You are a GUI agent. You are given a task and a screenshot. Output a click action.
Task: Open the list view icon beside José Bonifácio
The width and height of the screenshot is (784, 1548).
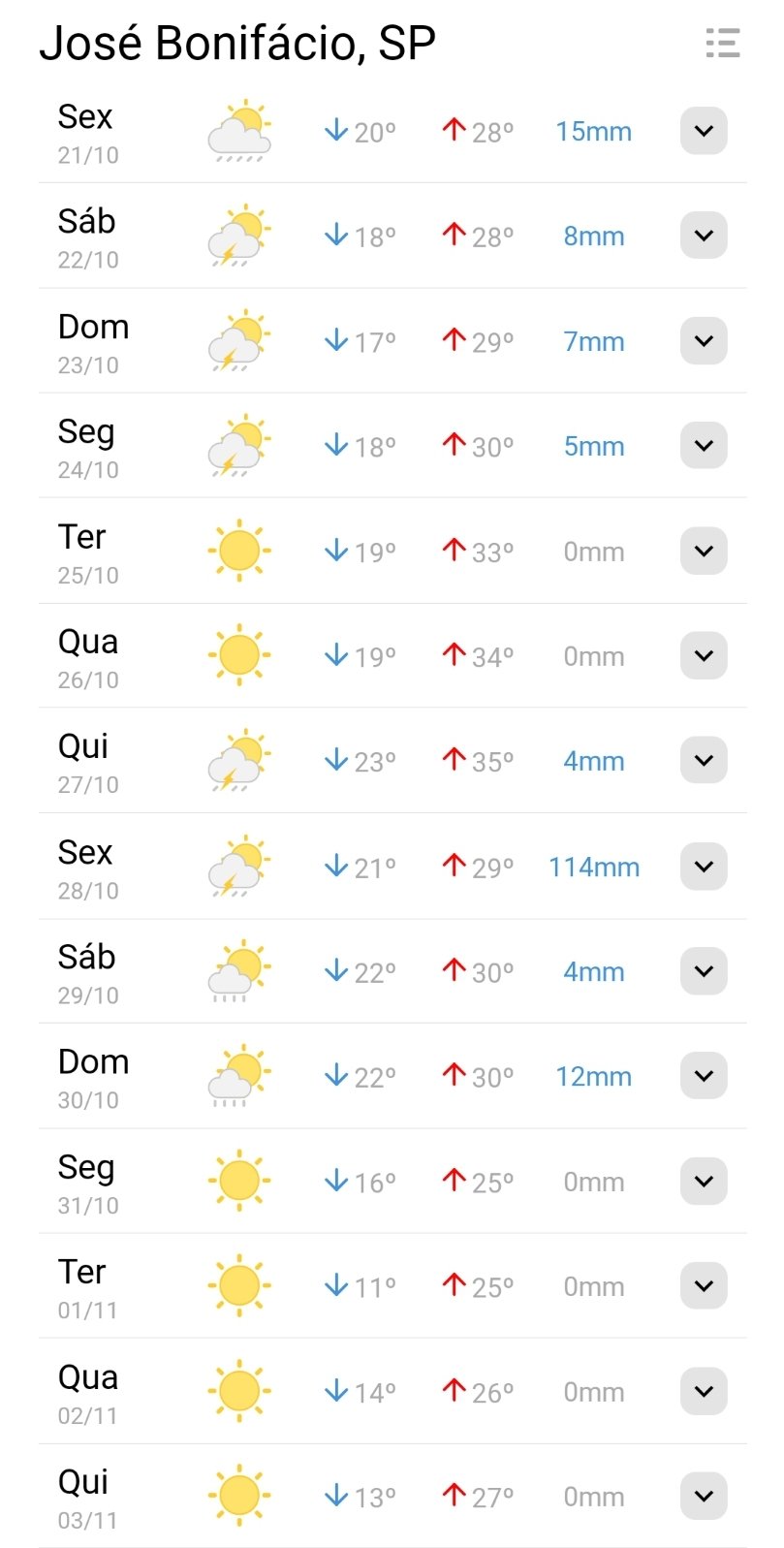point(723,43)
